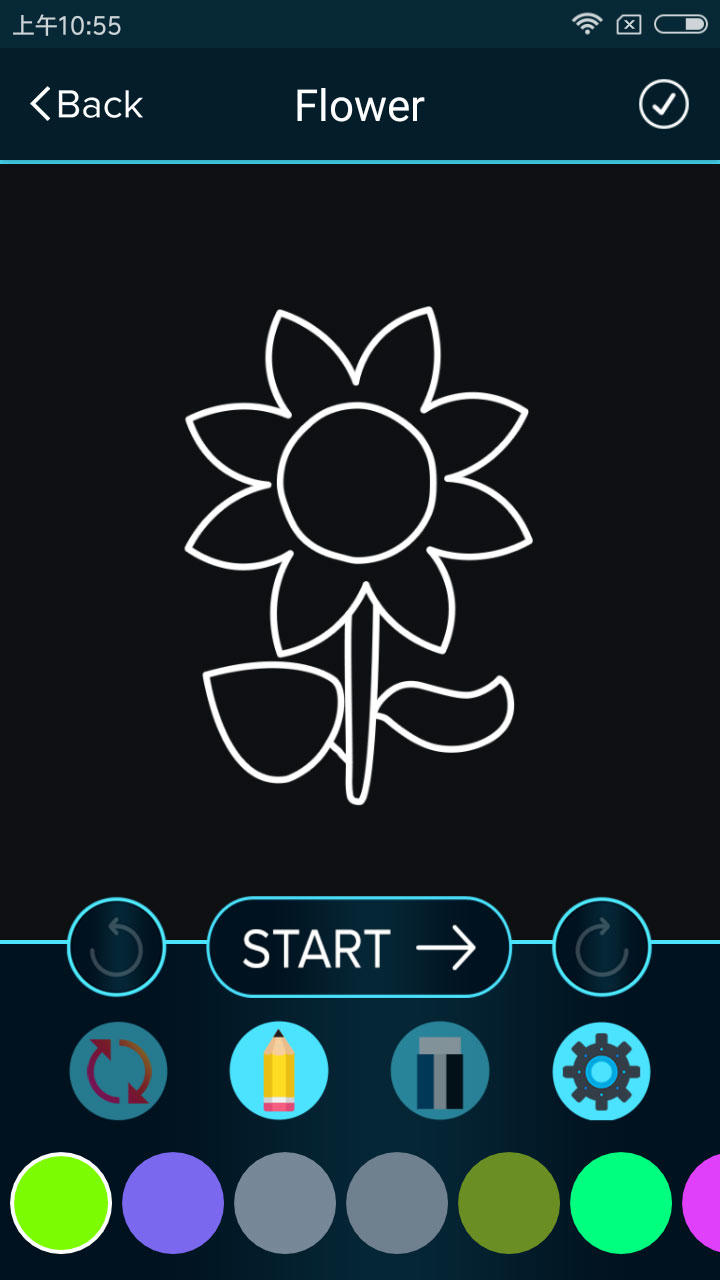Choose the olive green color swatch
The height and width of the screenshot is (1280, 720).
pos(509,1204)
